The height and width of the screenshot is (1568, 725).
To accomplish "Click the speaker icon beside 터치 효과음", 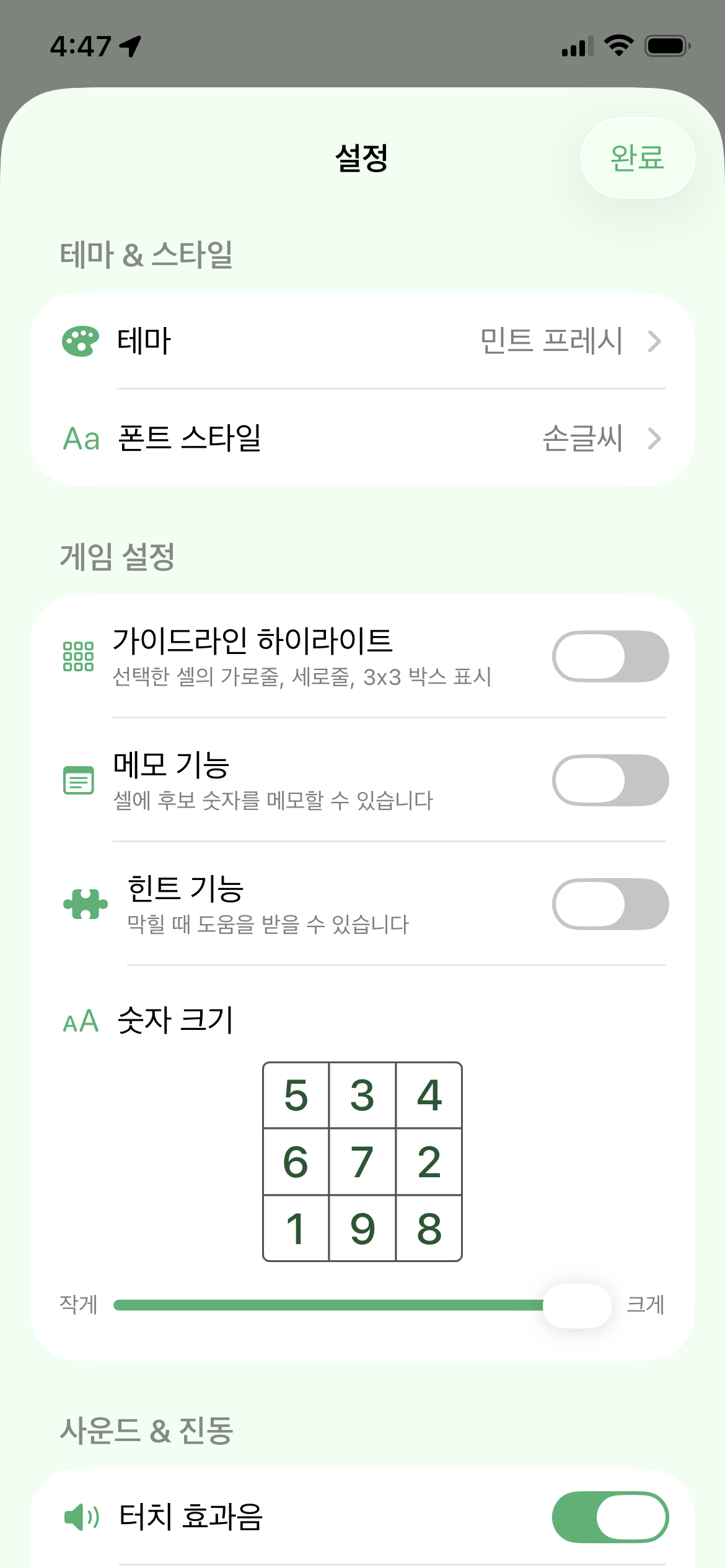I will coord(80,1518).
